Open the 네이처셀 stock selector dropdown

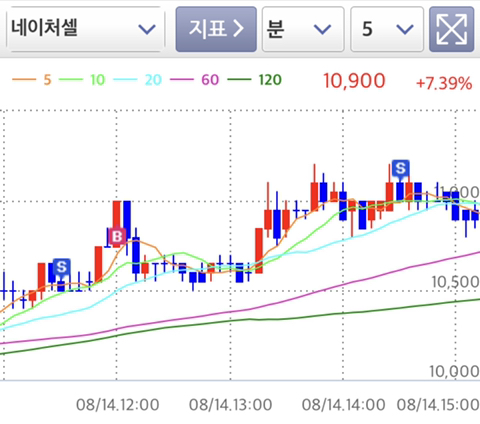86,29
